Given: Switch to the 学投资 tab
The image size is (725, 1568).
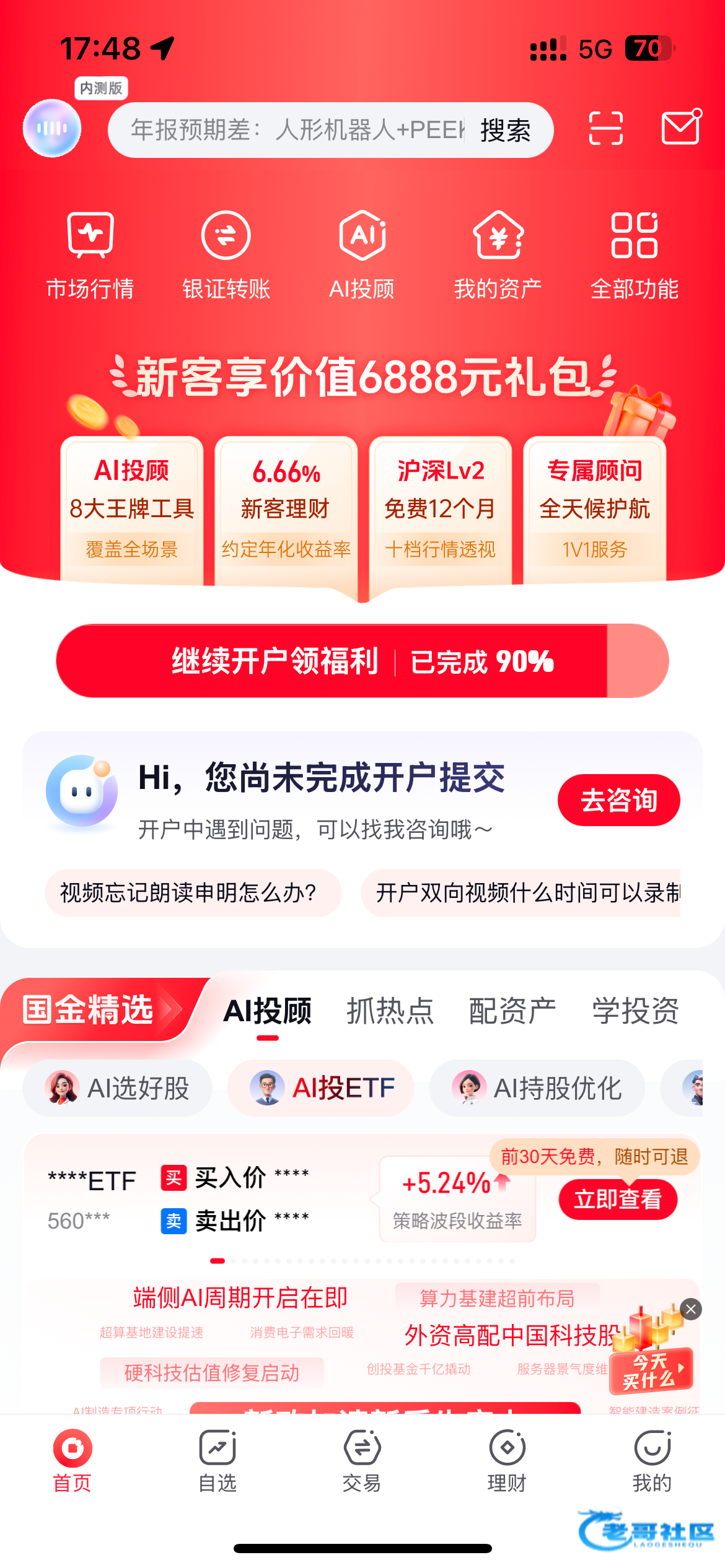Looking at the screenshot, I should point(635,1011).
